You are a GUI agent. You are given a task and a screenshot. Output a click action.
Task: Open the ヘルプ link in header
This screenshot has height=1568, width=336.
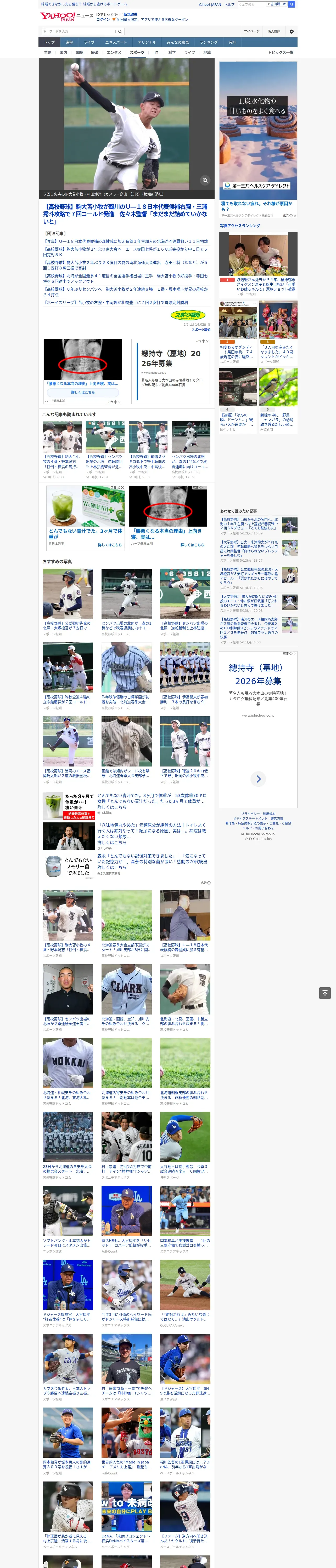point(229,4)
